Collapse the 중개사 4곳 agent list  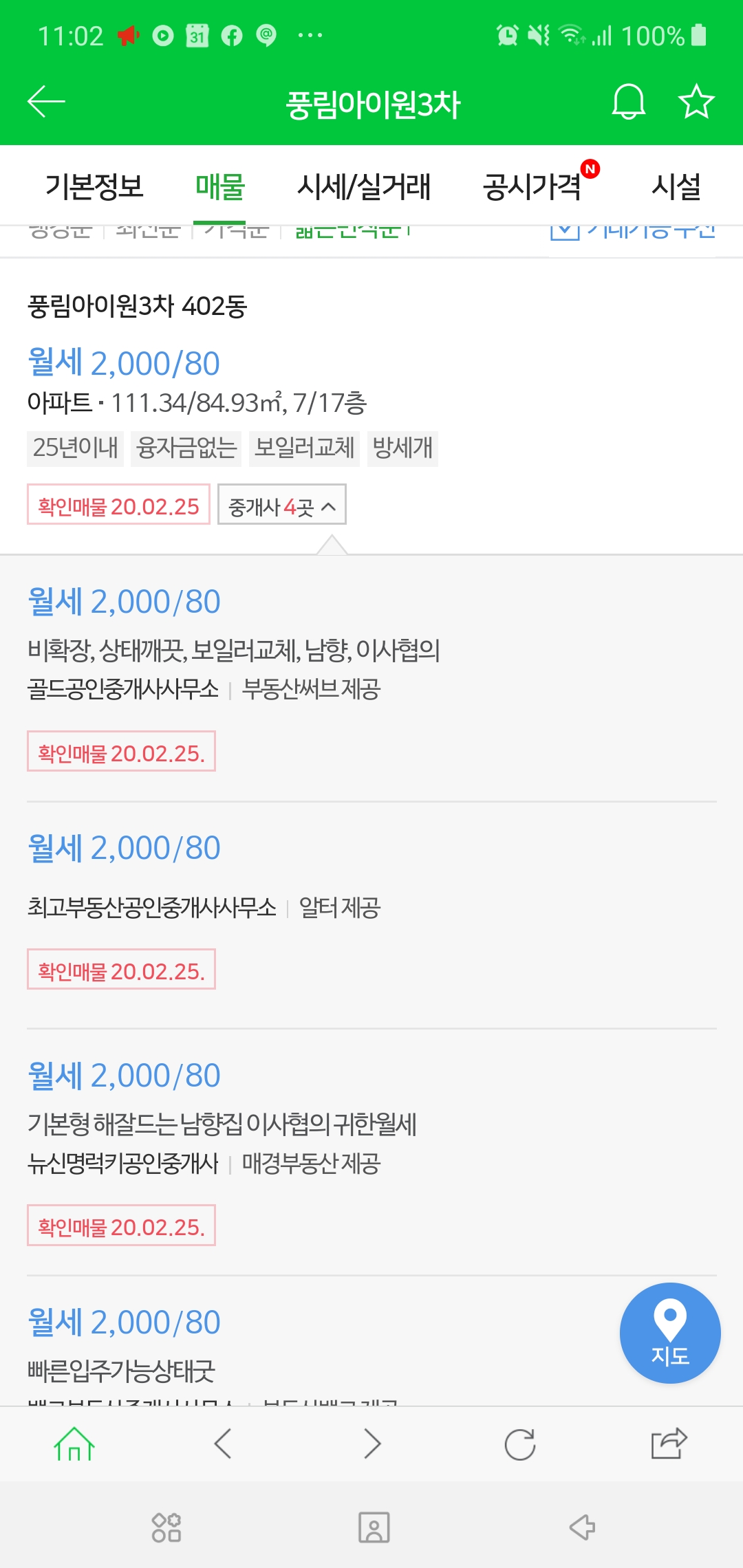(x=282, y=505)
